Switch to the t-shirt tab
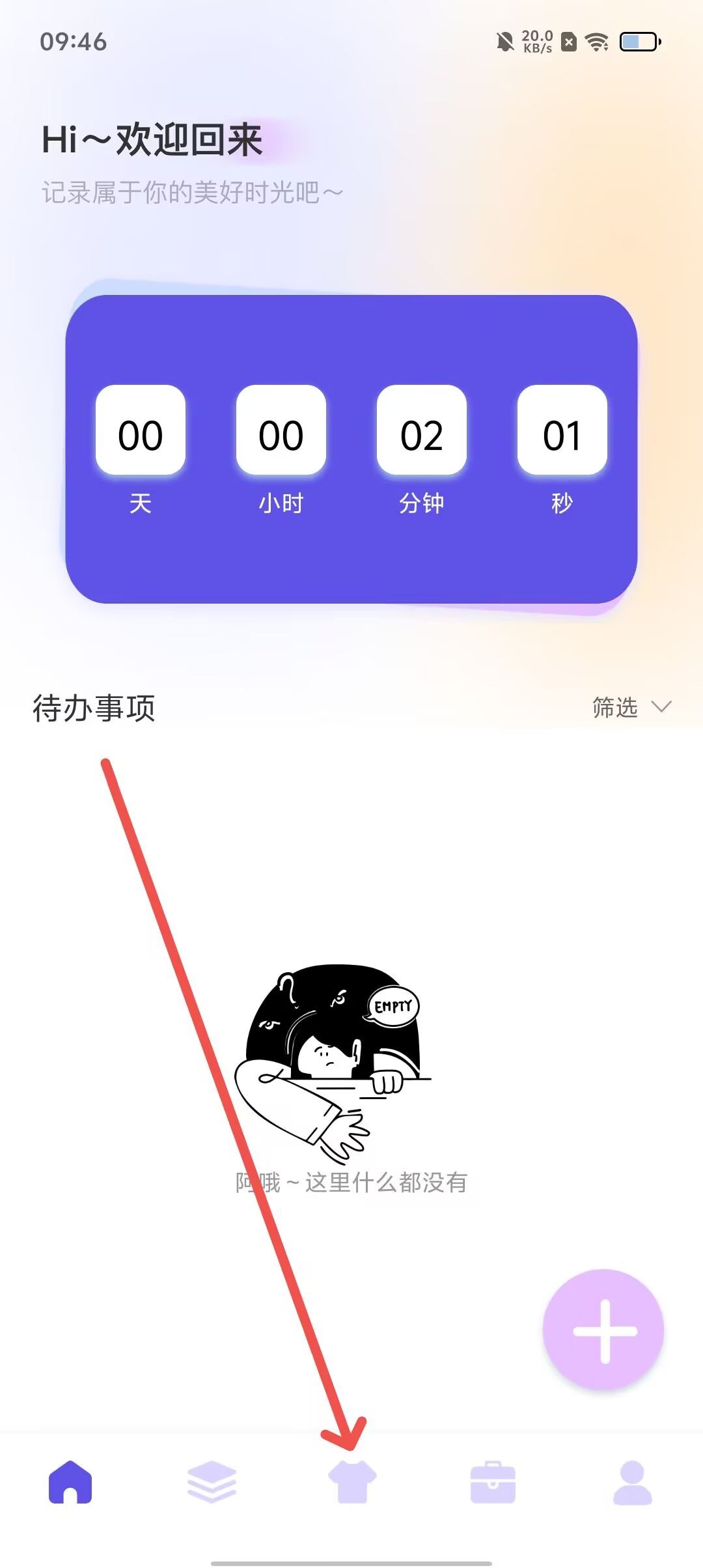 (352, 1482)
